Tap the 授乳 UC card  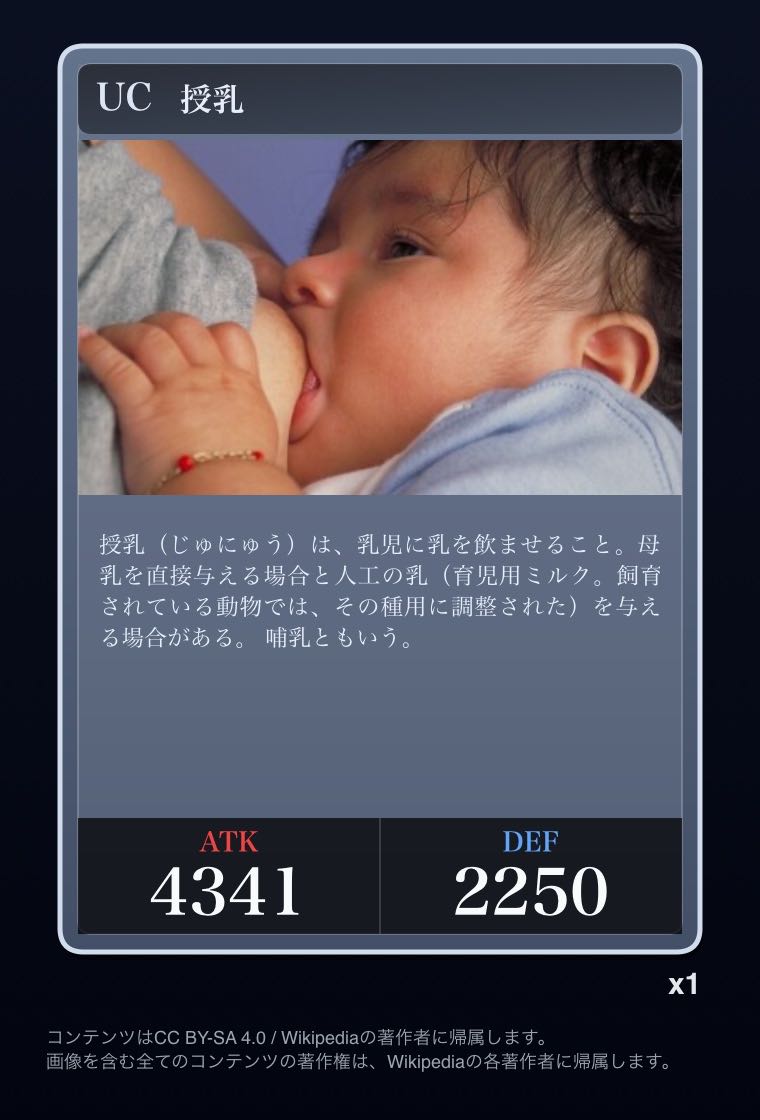pos(380,500)
